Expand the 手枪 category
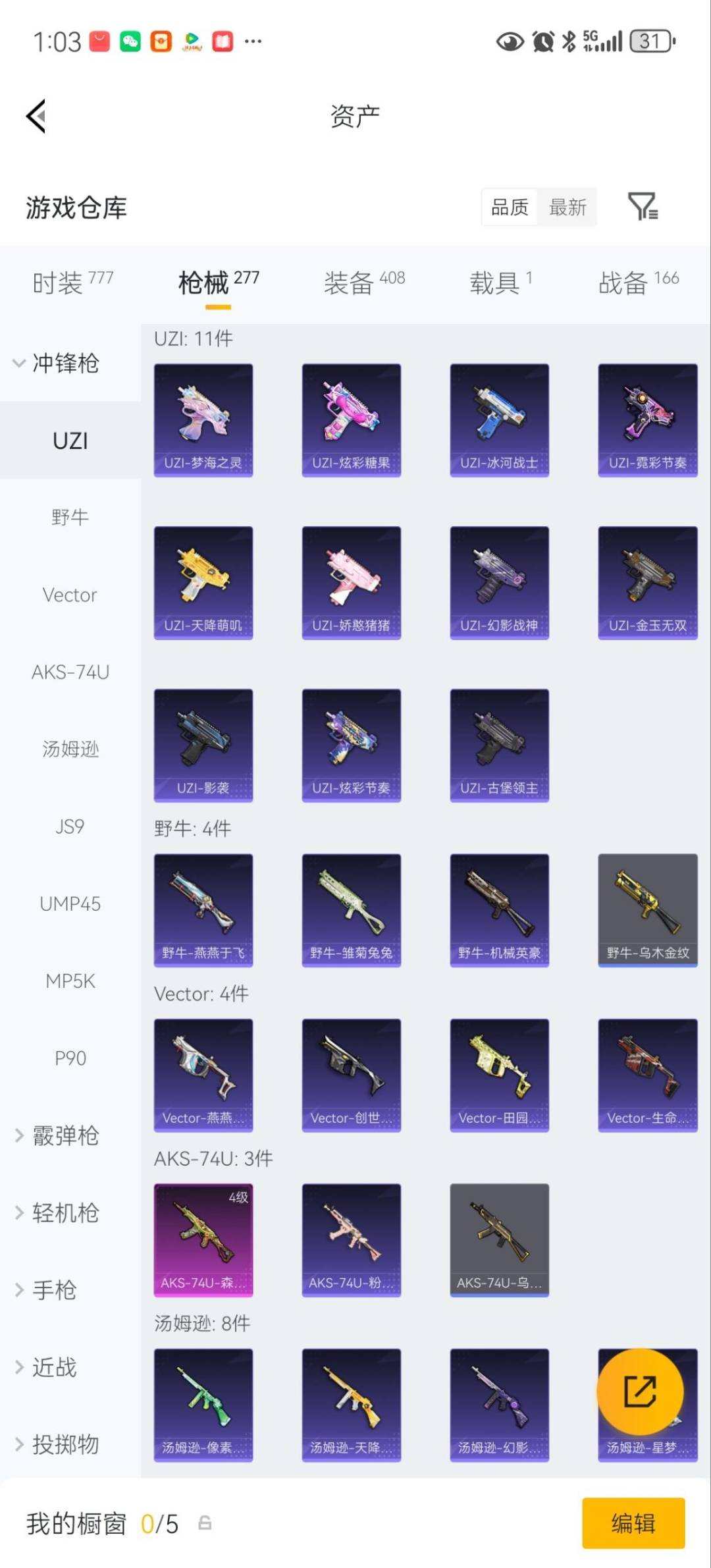 (54, 1290)
